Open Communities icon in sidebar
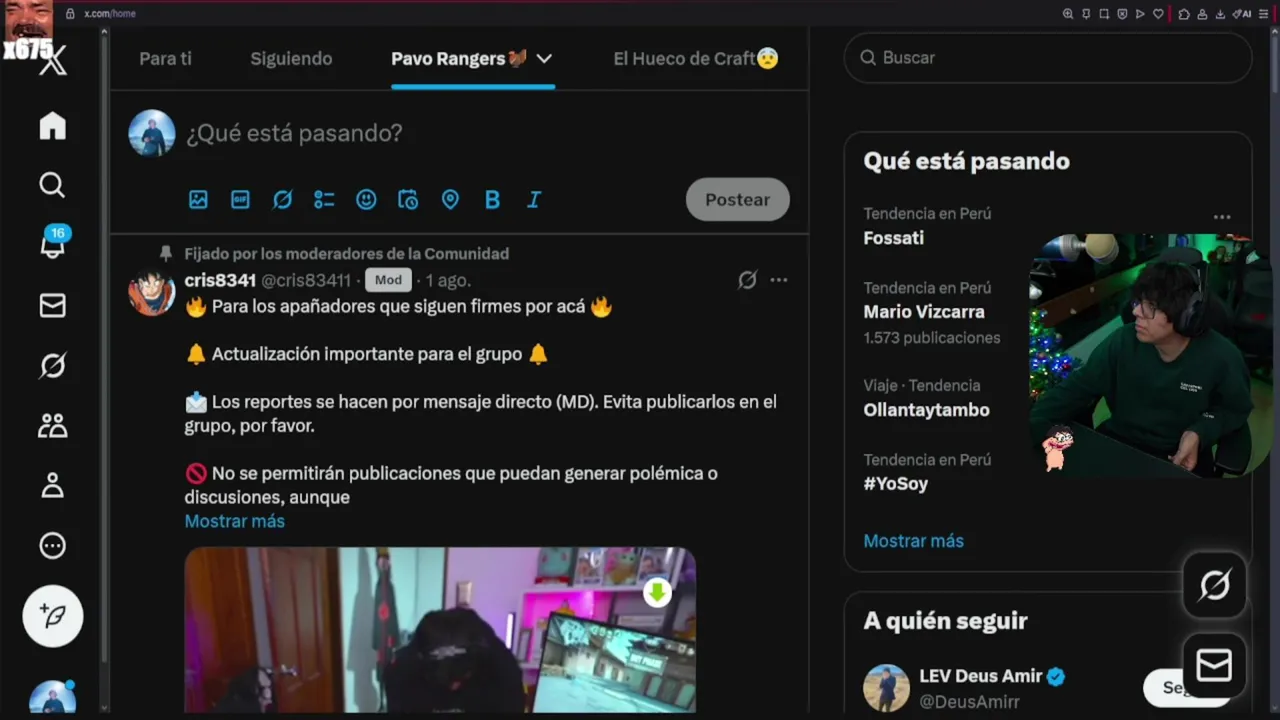1280x720 pixels. pos(52,426)
